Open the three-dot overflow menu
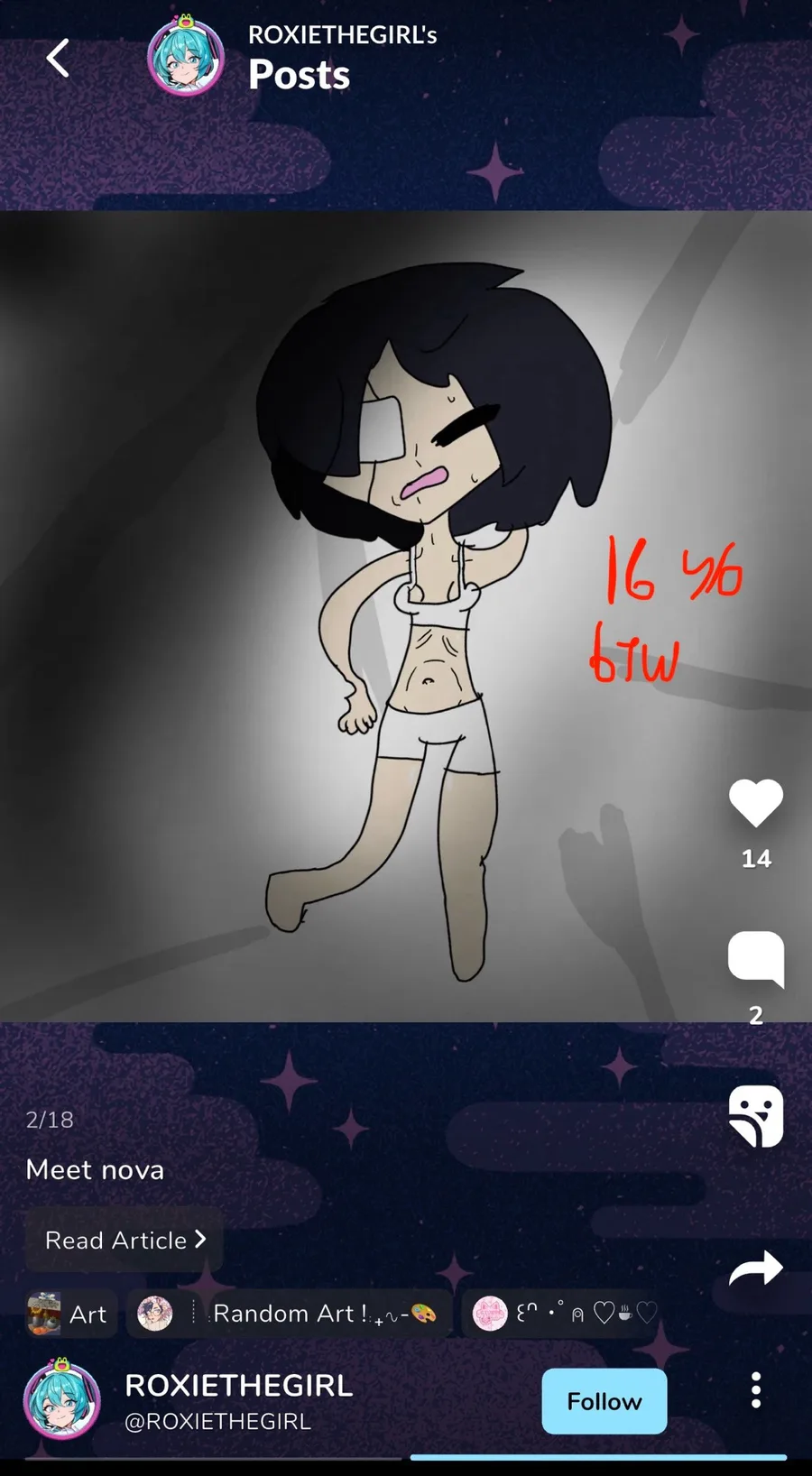Image resolution: width=812 pixels, height=1476 pixels. click(x=756, y=1390)
